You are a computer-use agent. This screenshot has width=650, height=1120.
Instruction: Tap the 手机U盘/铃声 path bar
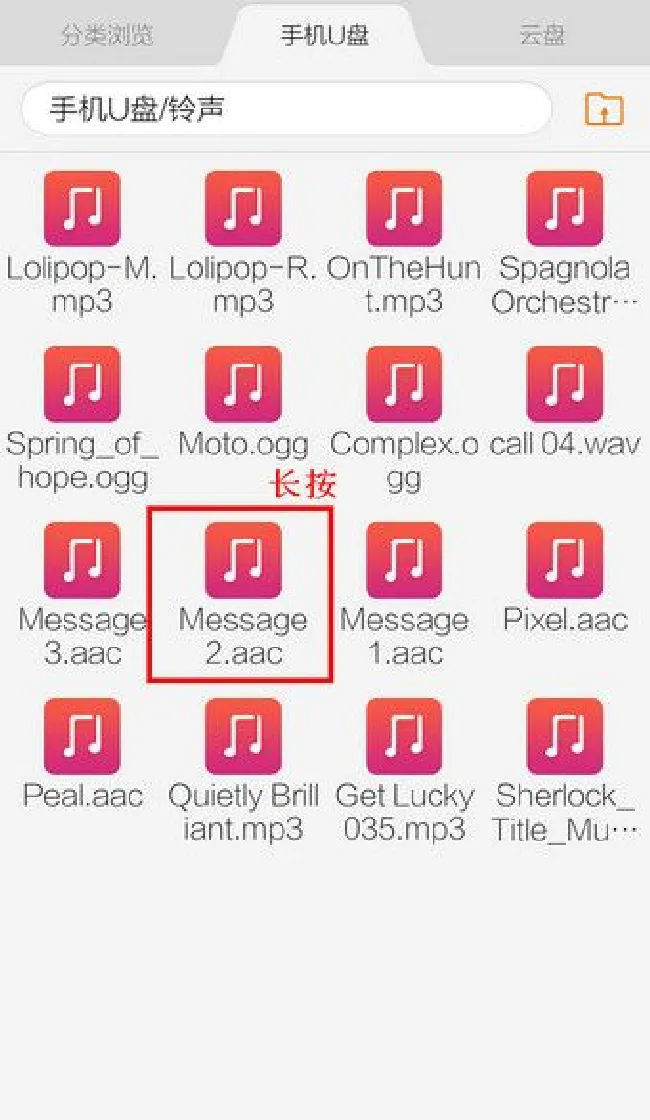(x=285, y=109)
